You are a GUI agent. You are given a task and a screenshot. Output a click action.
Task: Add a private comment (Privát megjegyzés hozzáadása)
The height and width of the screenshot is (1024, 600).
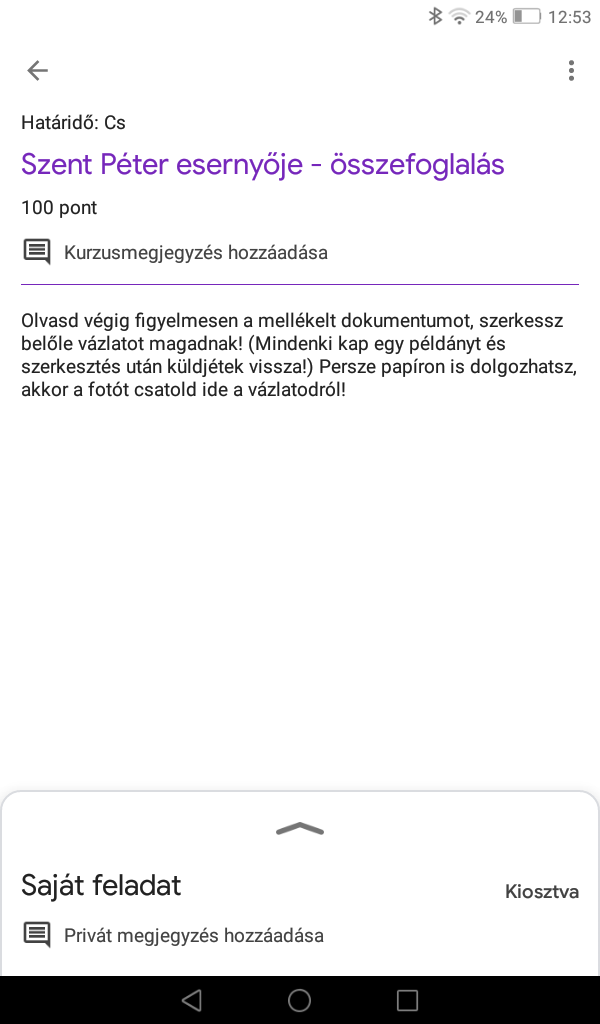coord(193,936)
